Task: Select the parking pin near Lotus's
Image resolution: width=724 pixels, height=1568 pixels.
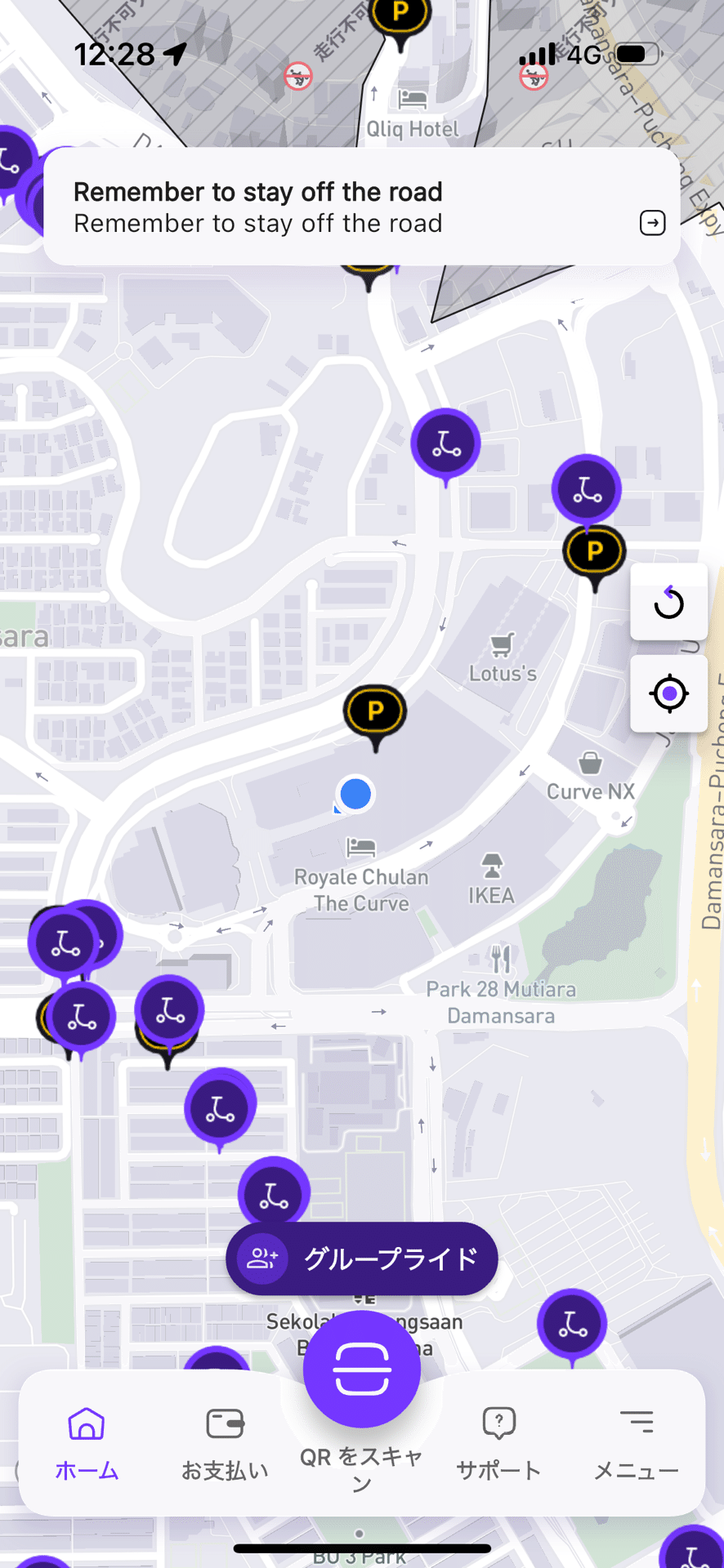Action: 594,552
